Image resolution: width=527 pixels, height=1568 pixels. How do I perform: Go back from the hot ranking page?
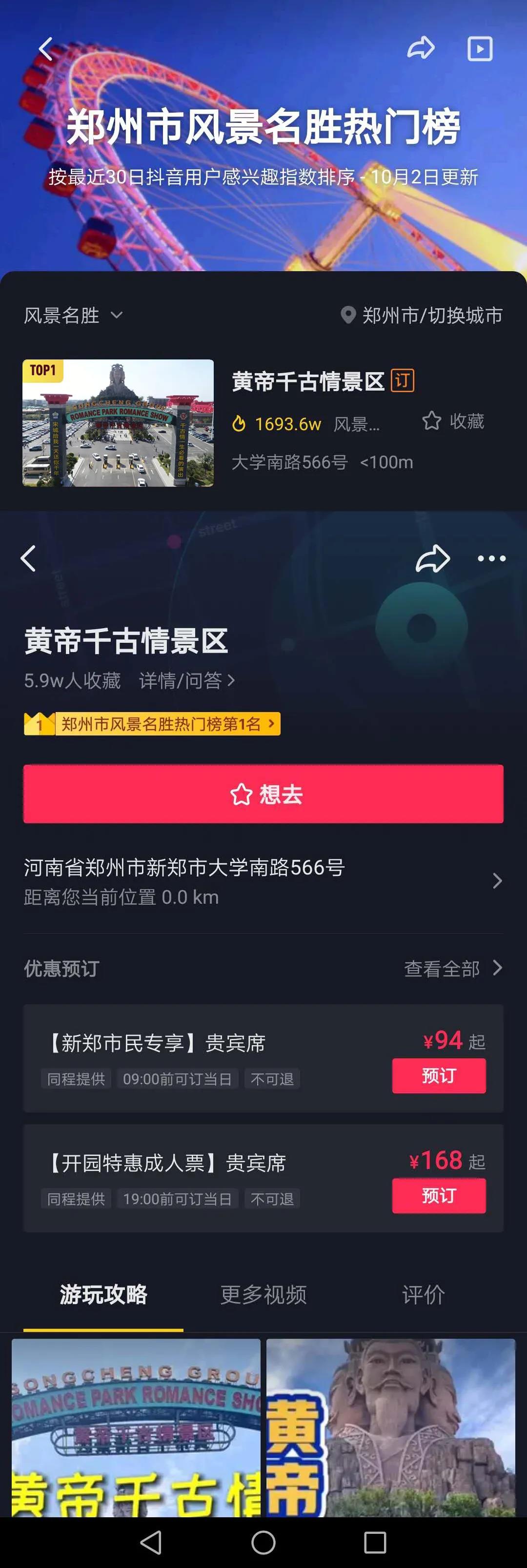coord(46,49)
